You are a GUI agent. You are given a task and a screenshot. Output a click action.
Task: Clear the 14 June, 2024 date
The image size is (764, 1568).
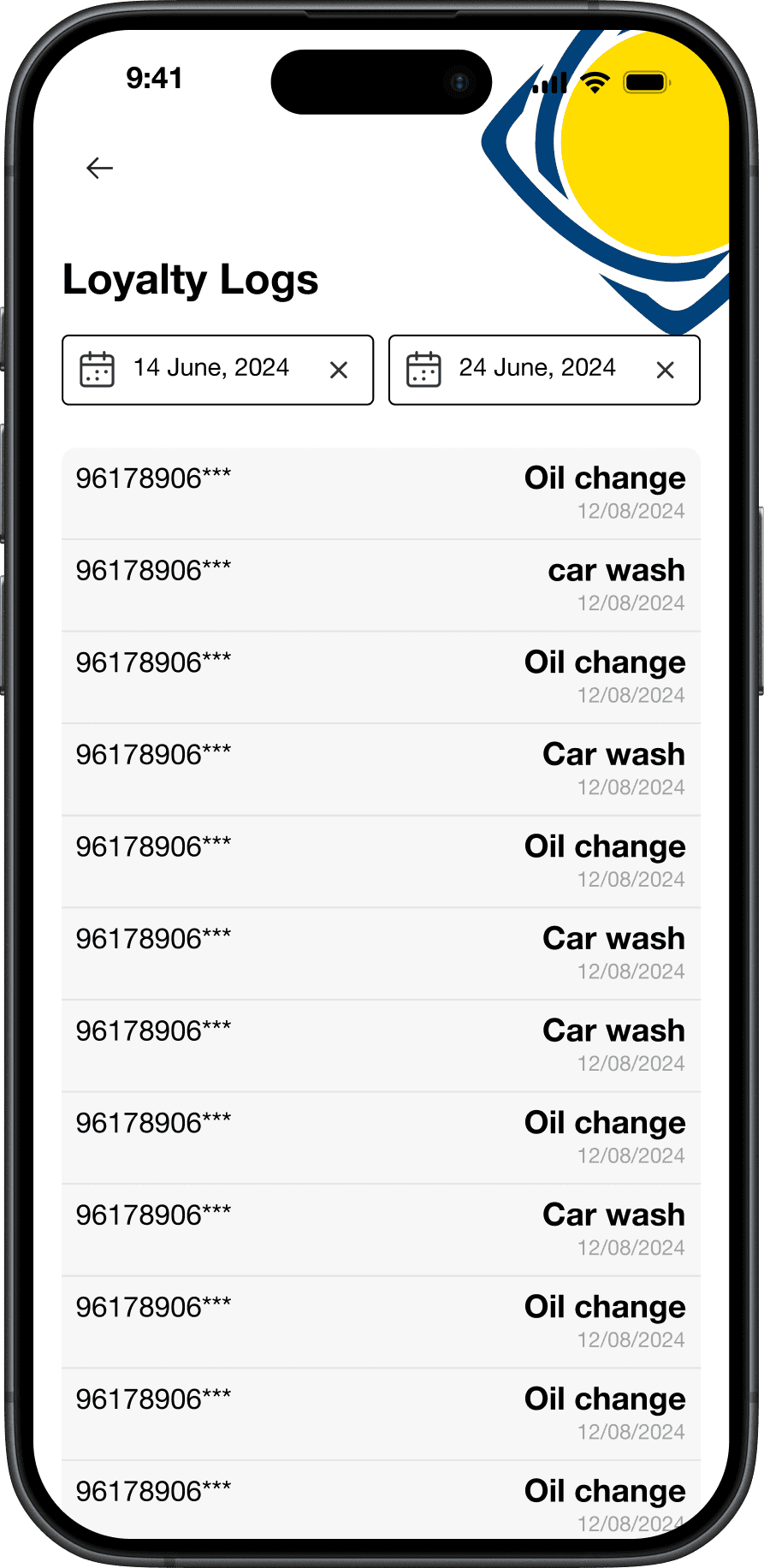click(339, 370)
